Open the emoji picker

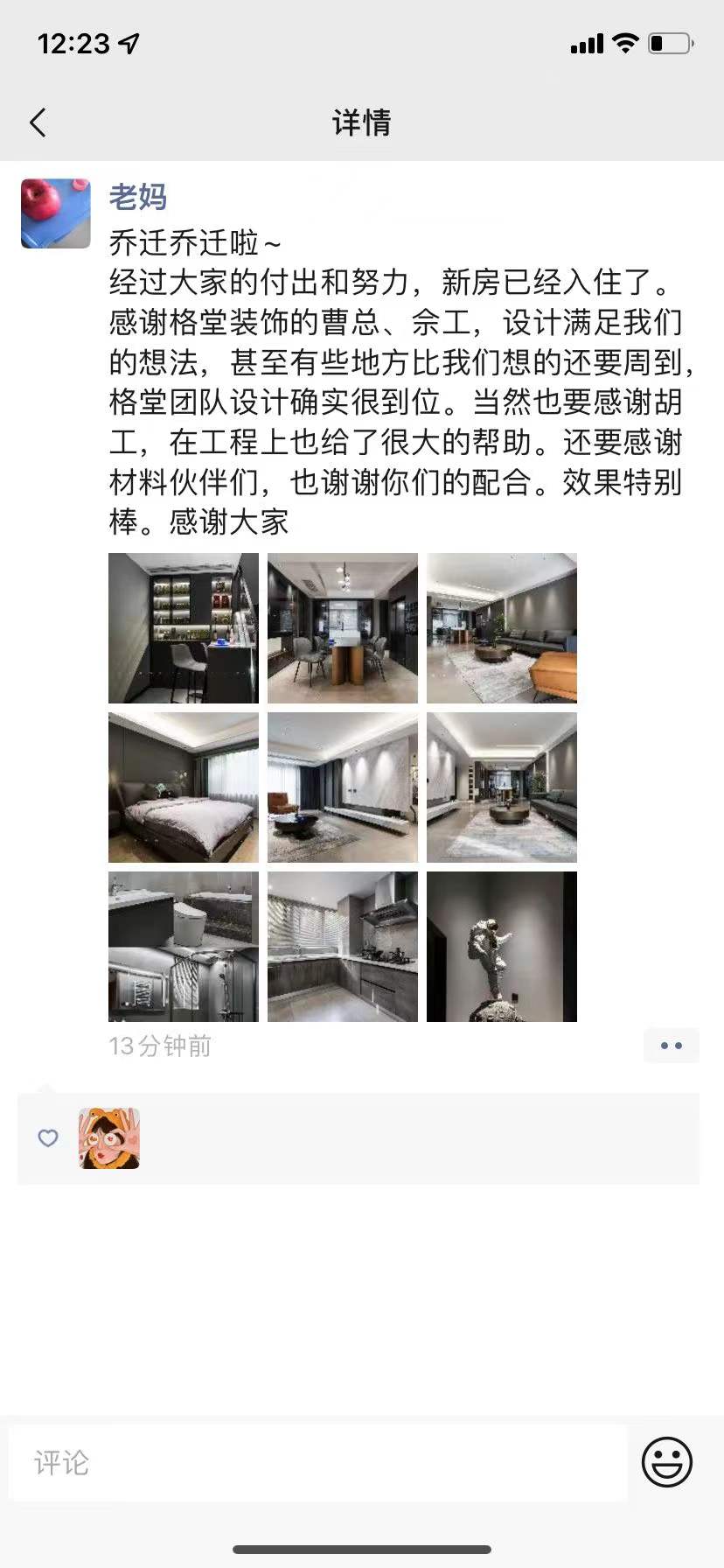coord(667,1462)
